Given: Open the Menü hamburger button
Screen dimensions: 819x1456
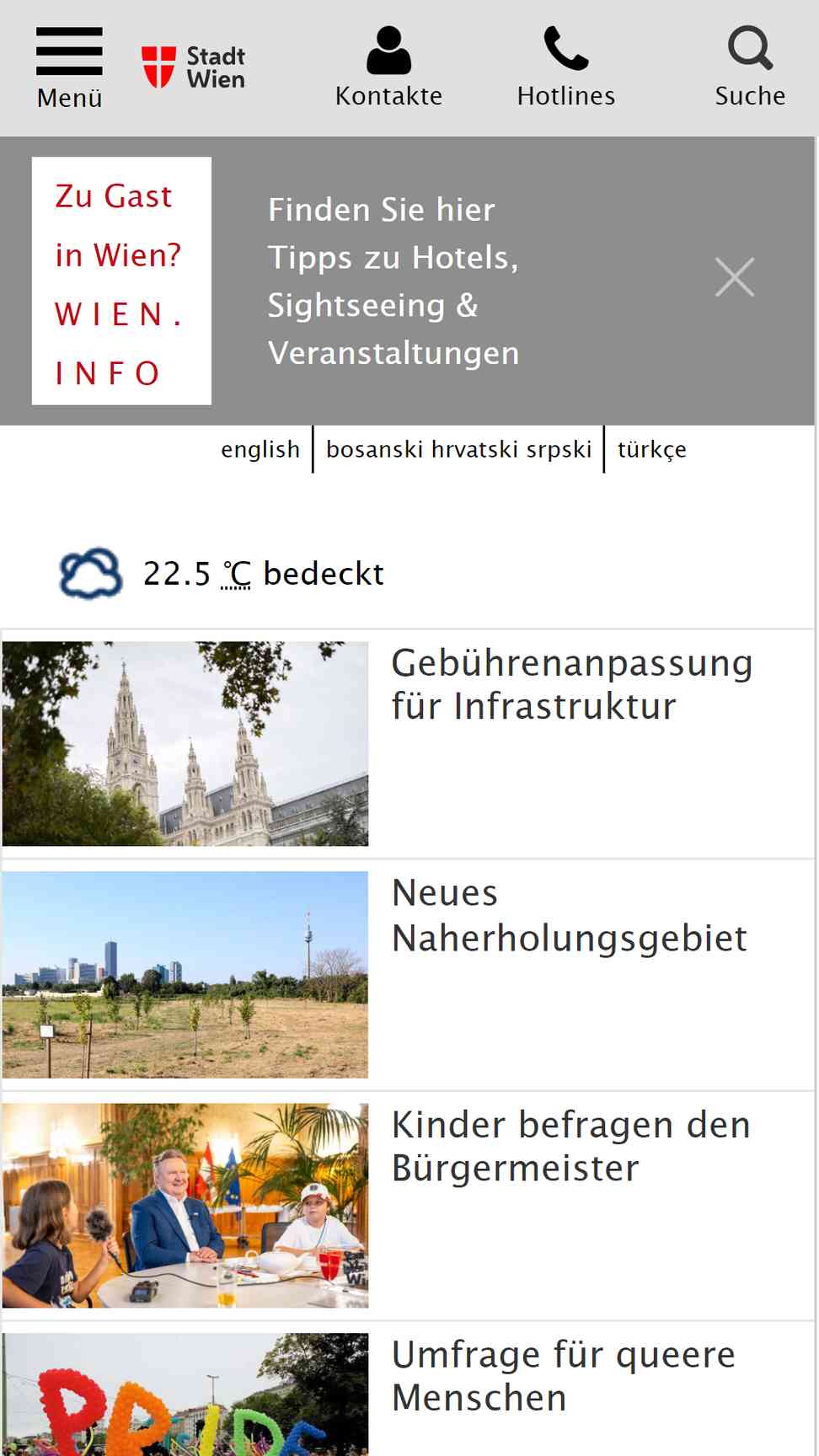Looking at the screenshot, I should [x=69, y=68].
